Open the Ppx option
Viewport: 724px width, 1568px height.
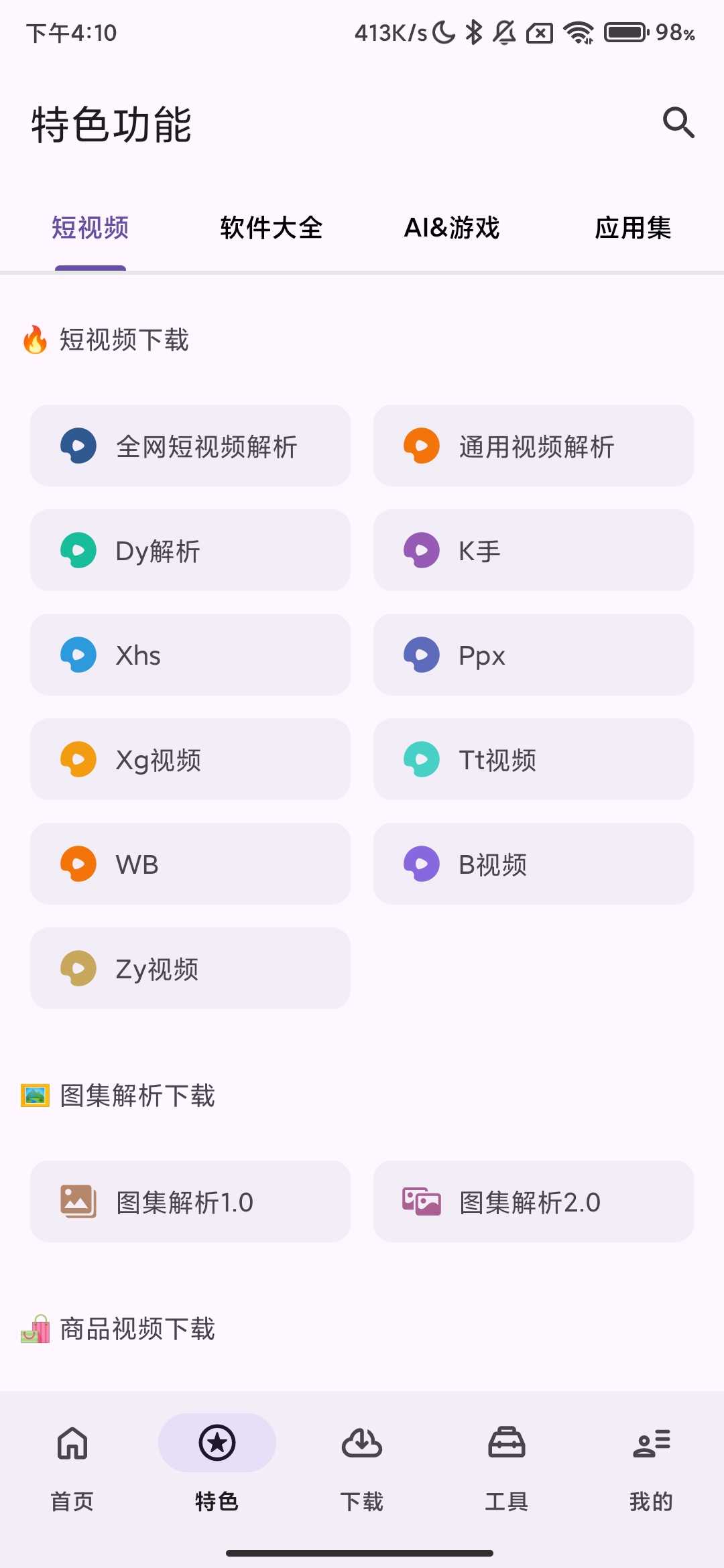(x=534, y=655)
